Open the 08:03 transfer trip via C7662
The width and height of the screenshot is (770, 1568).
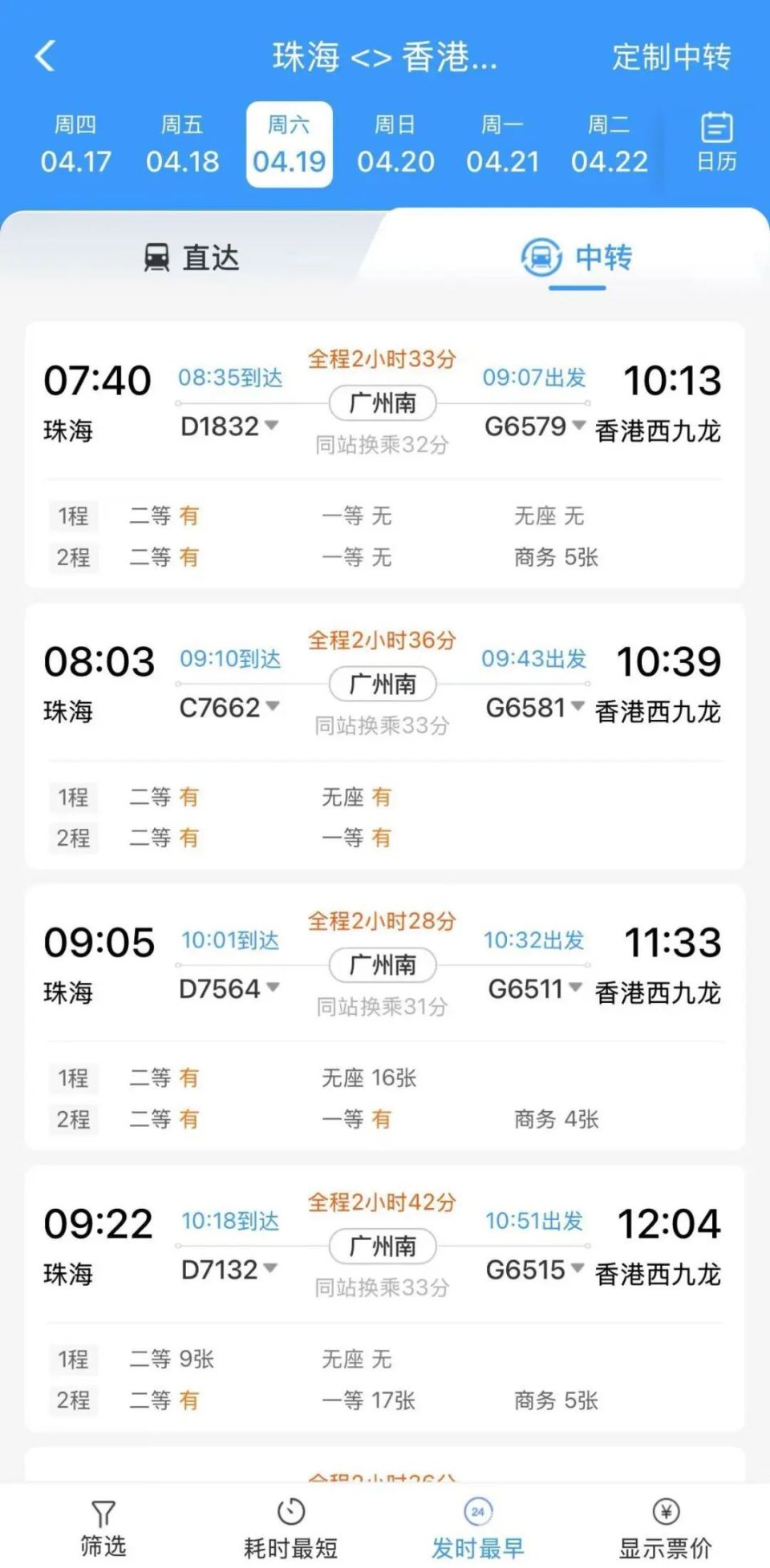point(385,736)
